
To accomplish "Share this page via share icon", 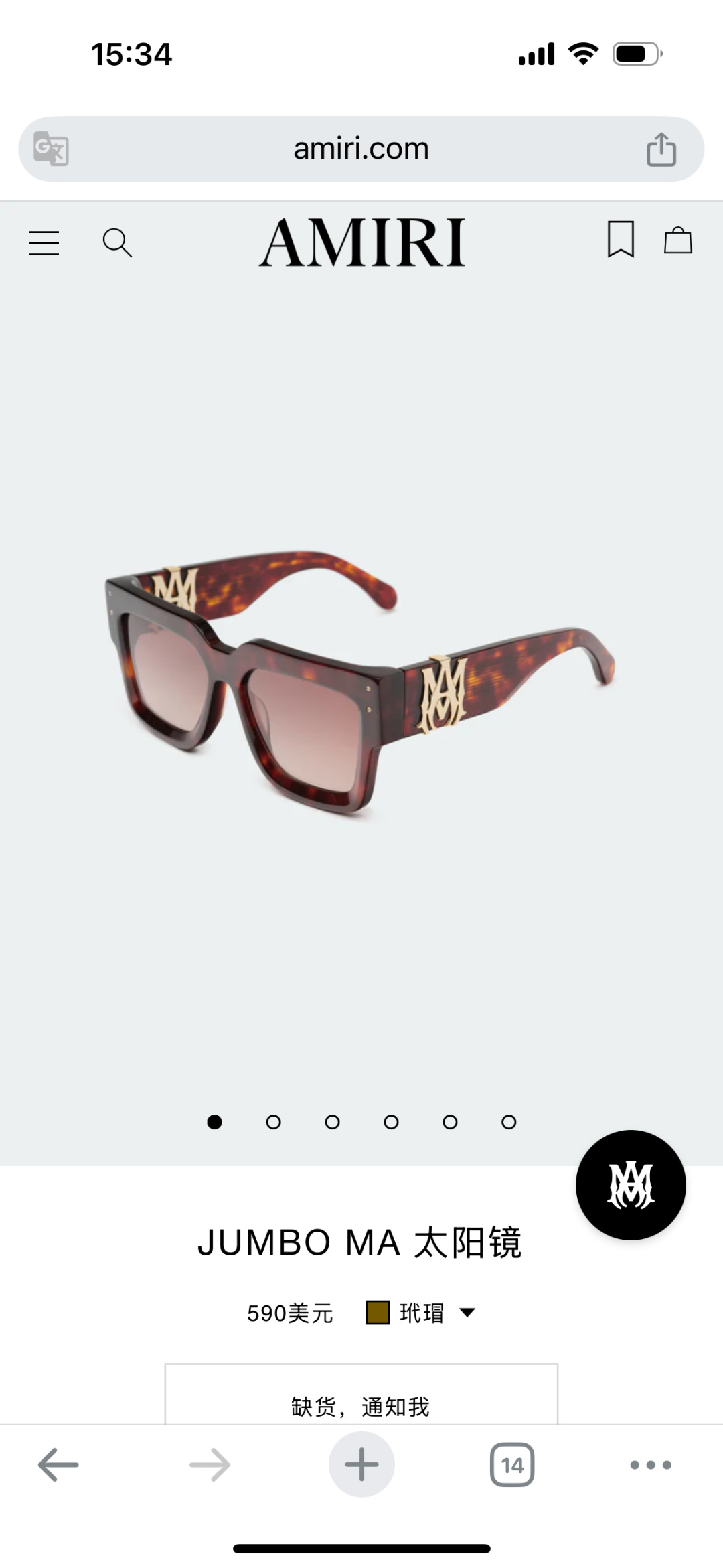I will click(661, 149).
